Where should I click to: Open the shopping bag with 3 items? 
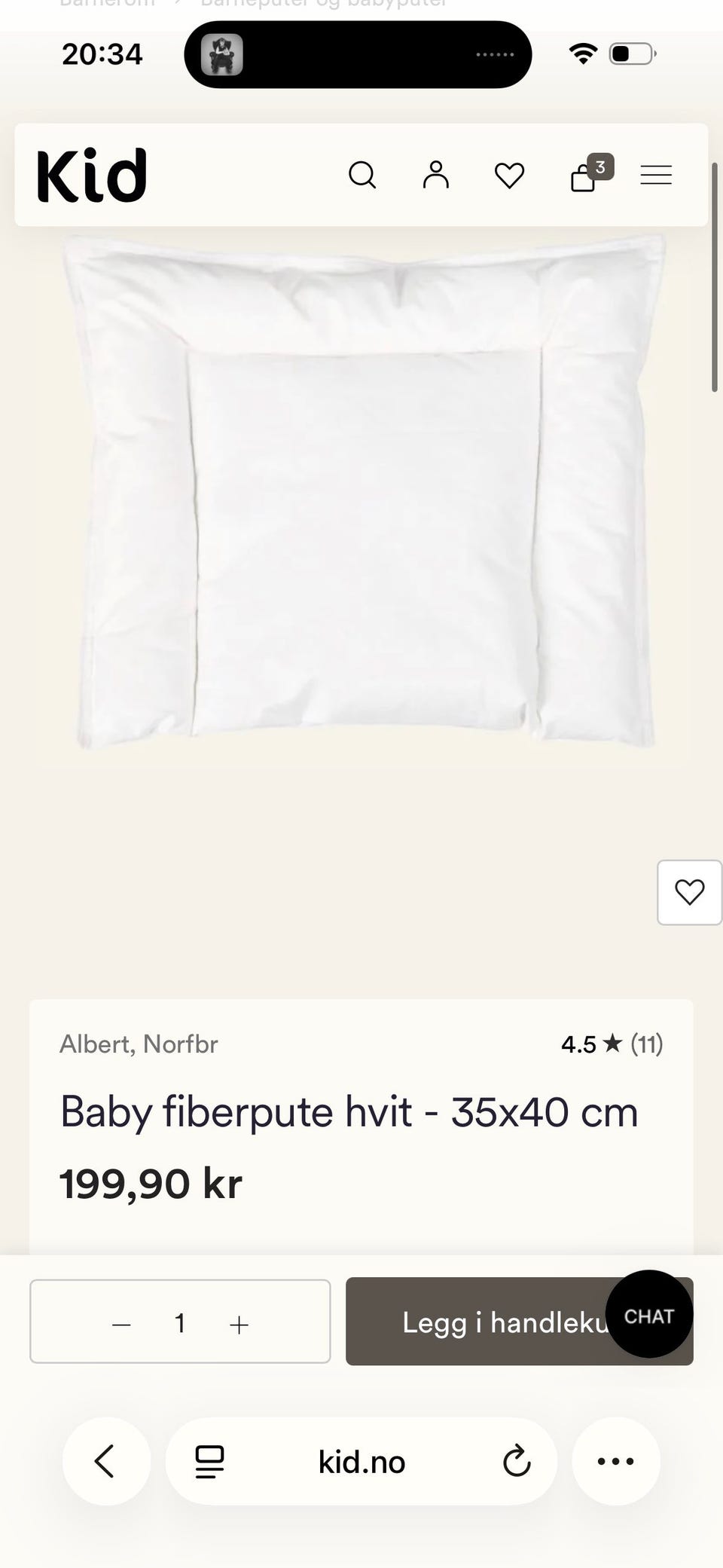pyautogui.click(x=591, y=174)
